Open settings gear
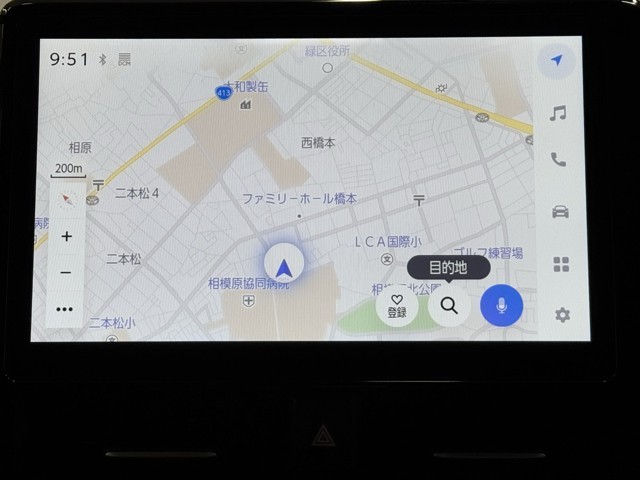Screen dimensions: 640x480 point(562,315)
